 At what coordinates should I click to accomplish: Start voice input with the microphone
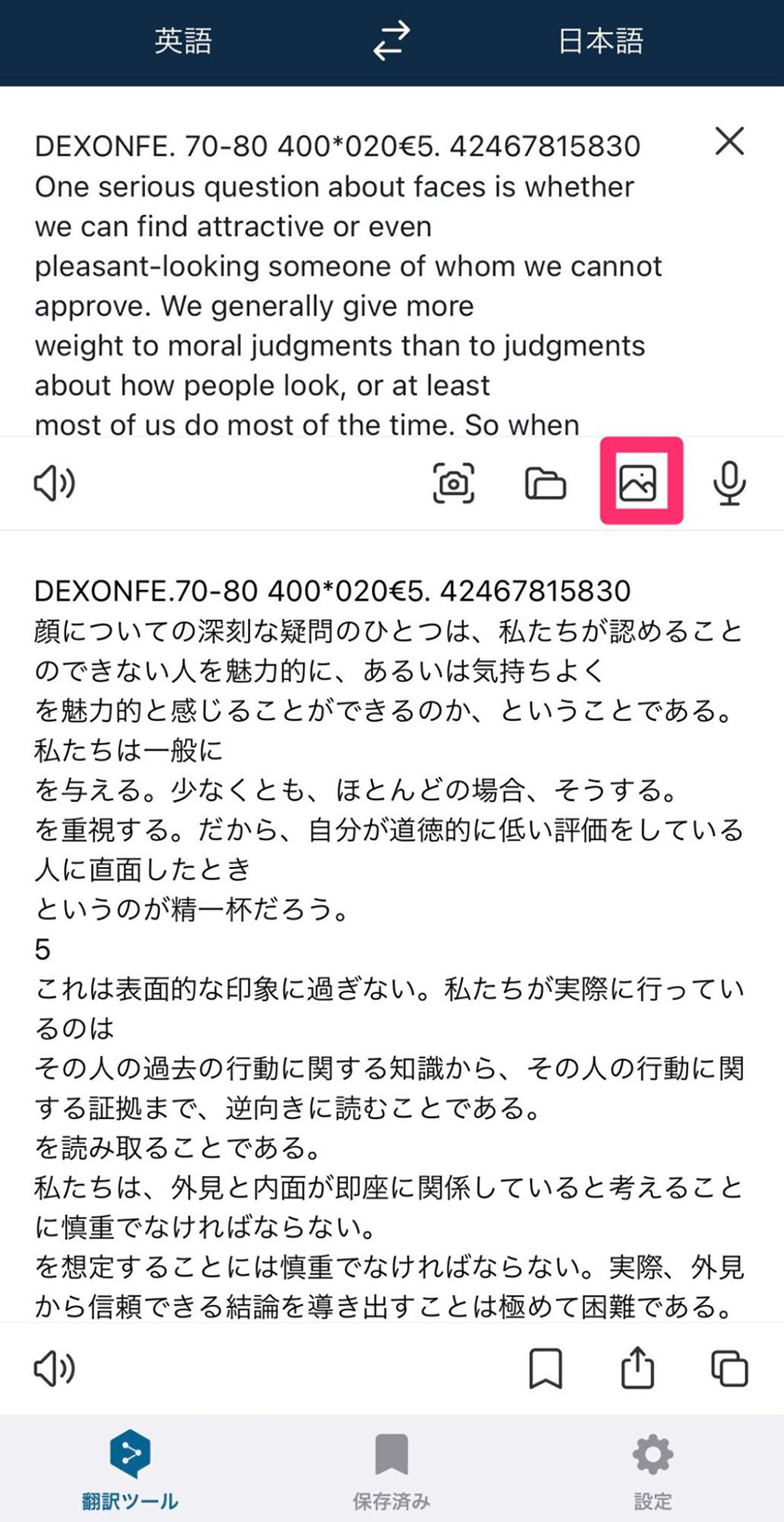[730, 483]
